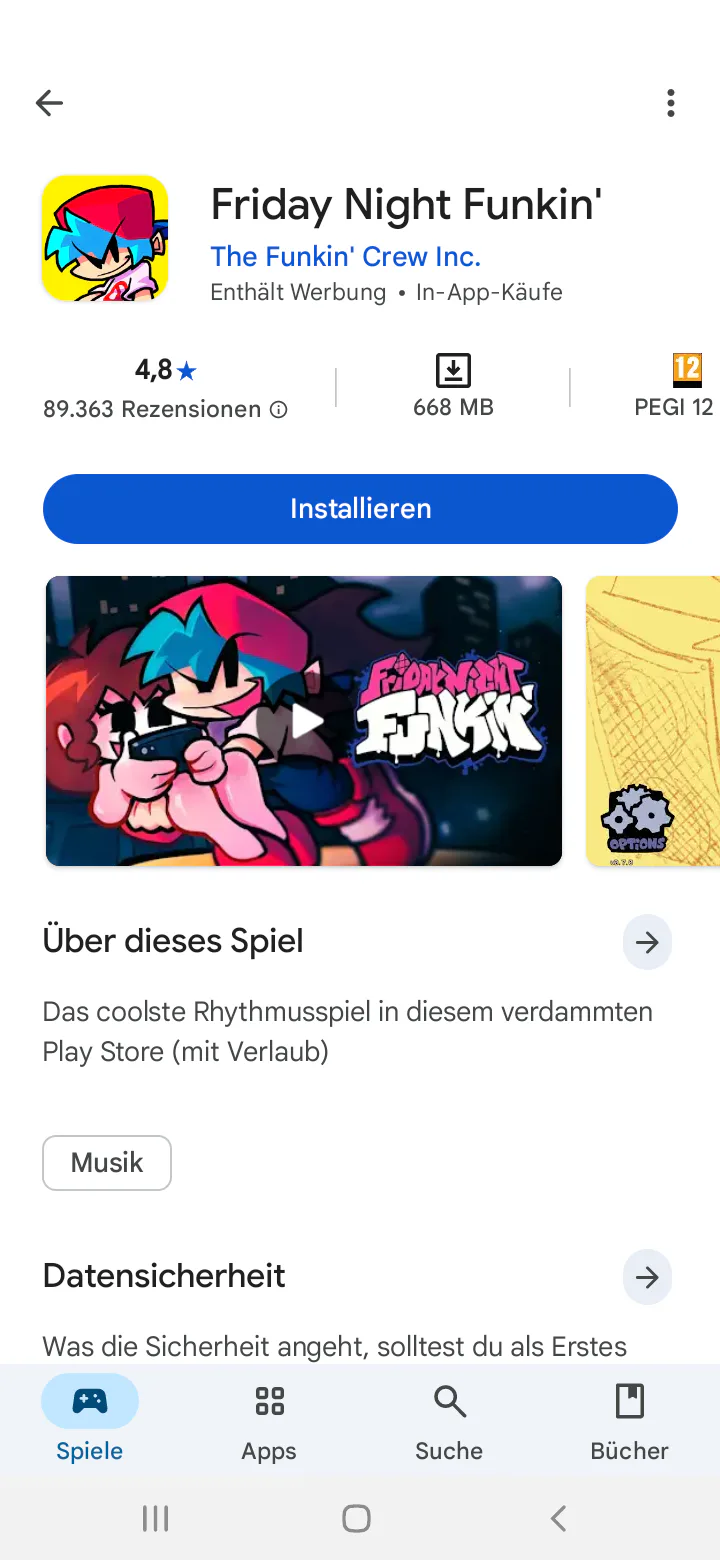Switch to the Suche tab
The height and width of the screenshot is (1560, 720).
pos(449,1421)
